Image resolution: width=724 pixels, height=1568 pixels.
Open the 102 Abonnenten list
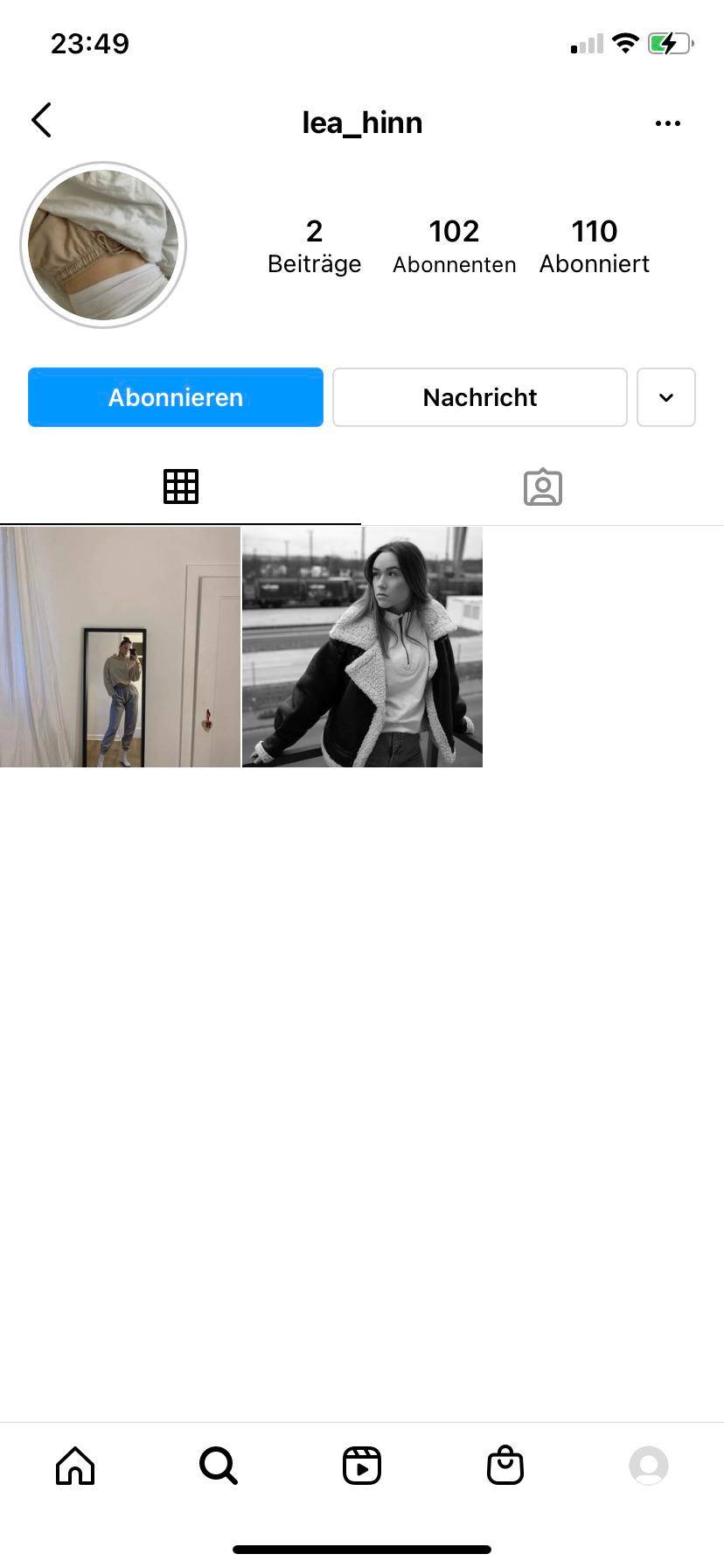pos(454,246)
